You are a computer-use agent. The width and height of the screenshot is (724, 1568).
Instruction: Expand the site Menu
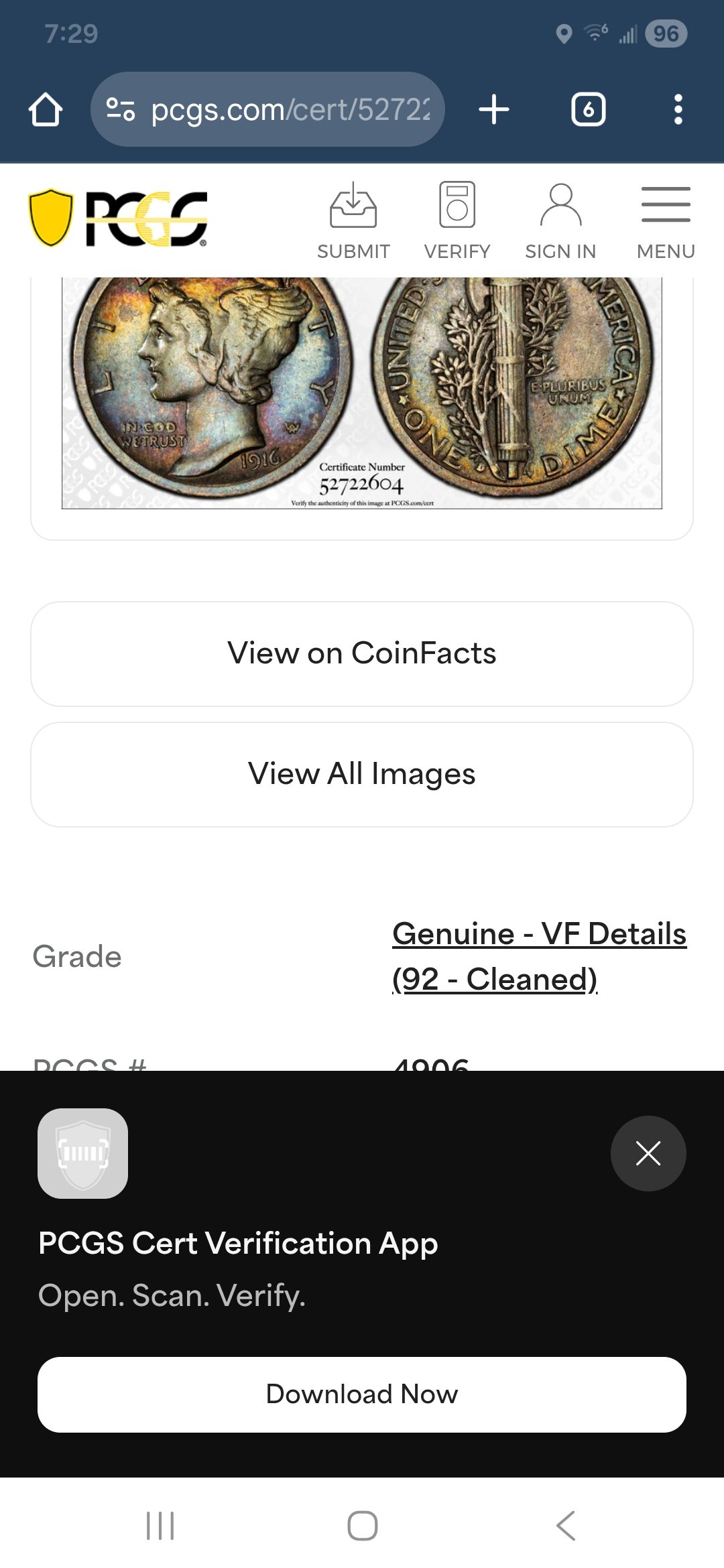pyautogui.click(x=666, y=220)
